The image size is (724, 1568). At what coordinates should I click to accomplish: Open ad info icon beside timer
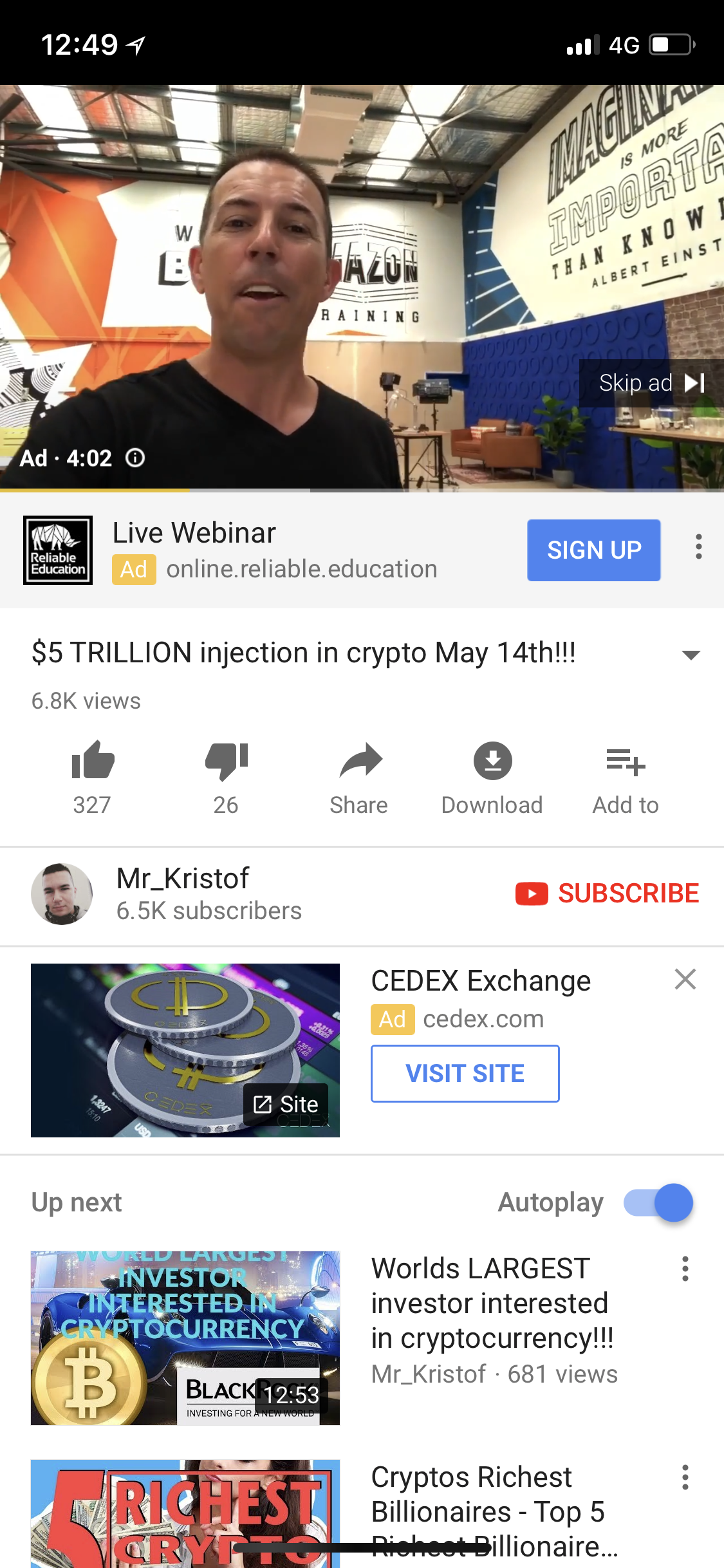click(135, 458)
